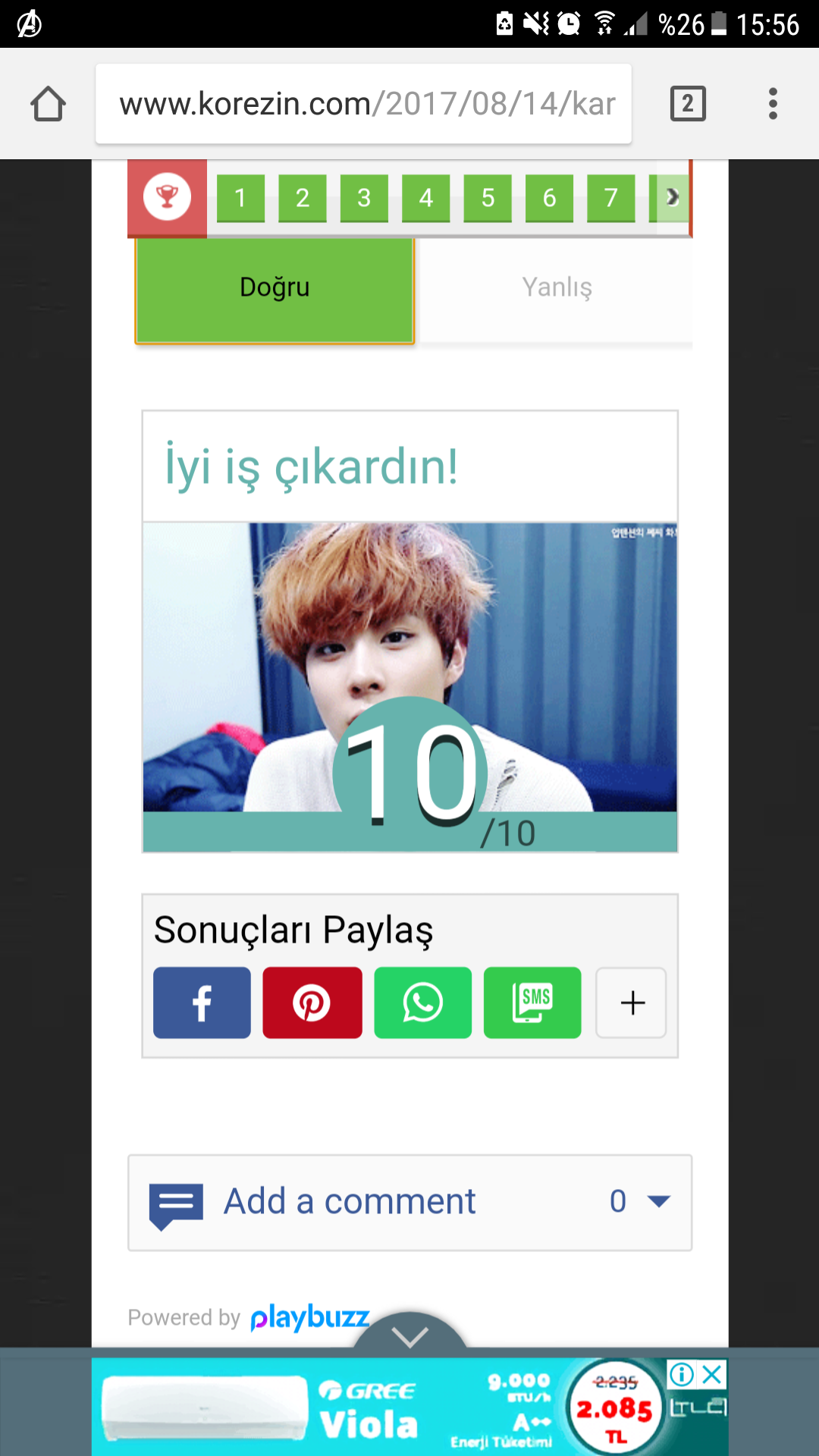Open more sharing options with plus
Image resolution: width=819 pixels, height=1456 pixels.
point(632,1003)
